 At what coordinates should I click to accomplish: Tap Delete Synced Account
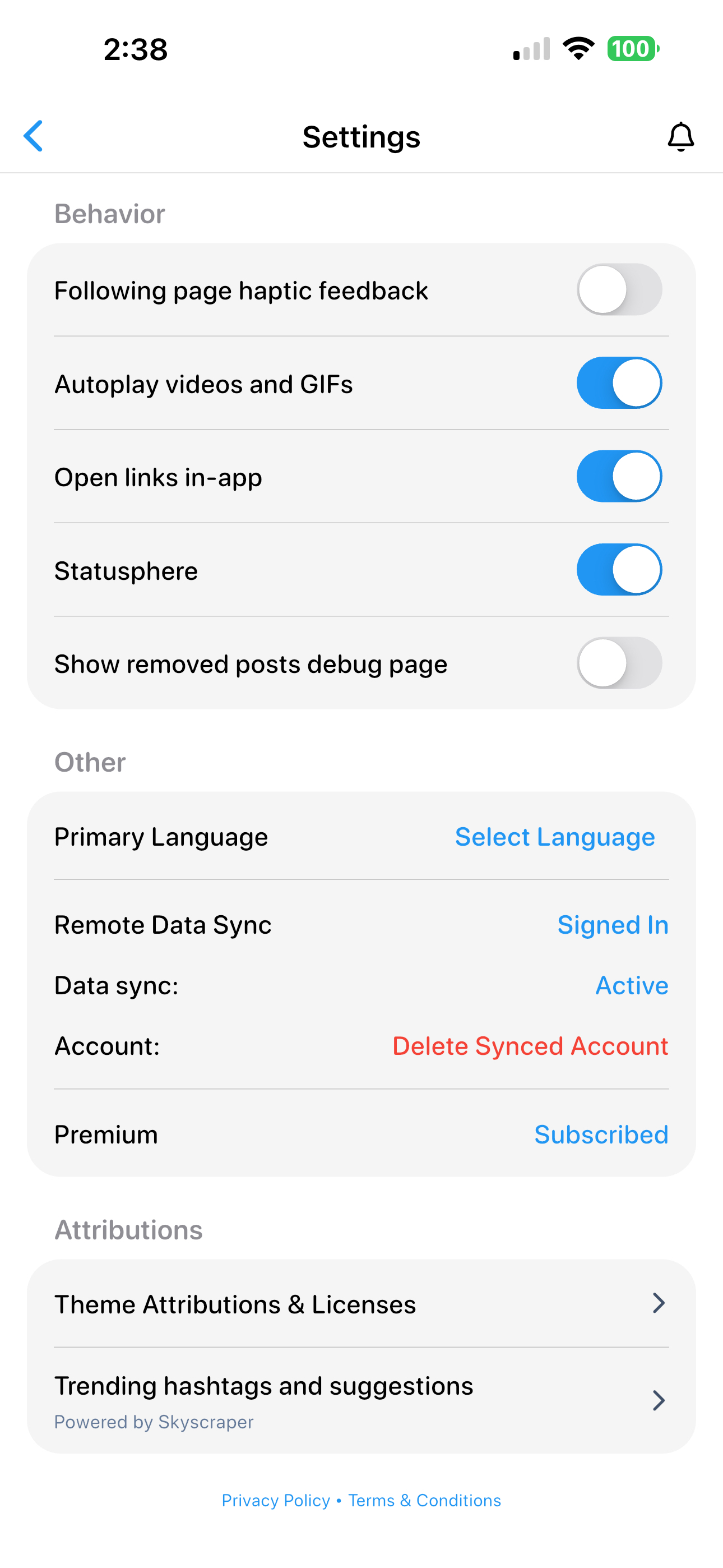(530, 1046)
